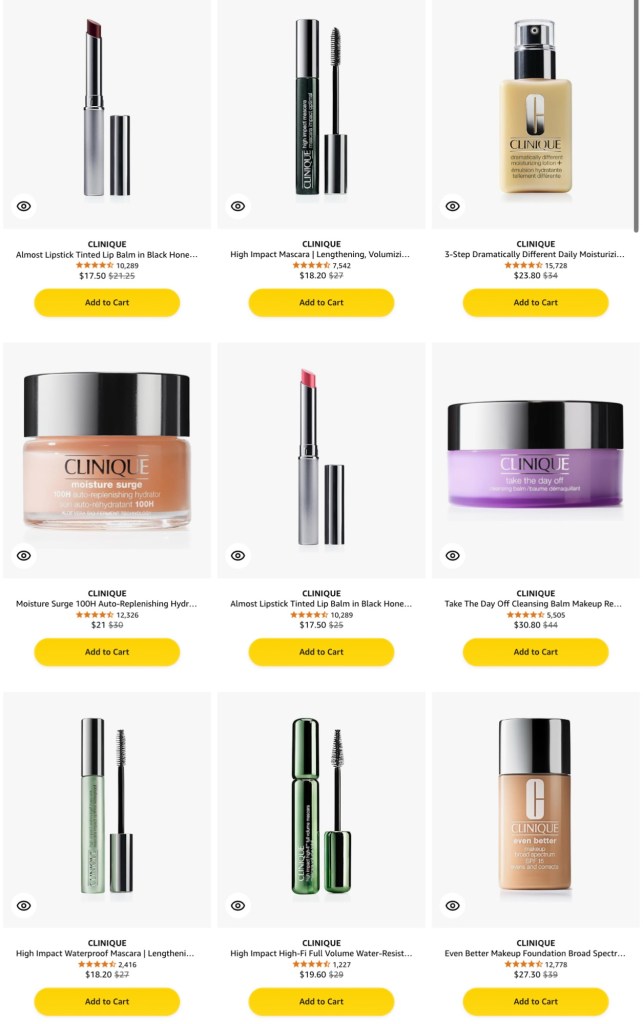Quick view the Even Better Foundation bottle
Image resolution: width=643 pixels, height=1024 pixels.
click(x=453, y=905)
